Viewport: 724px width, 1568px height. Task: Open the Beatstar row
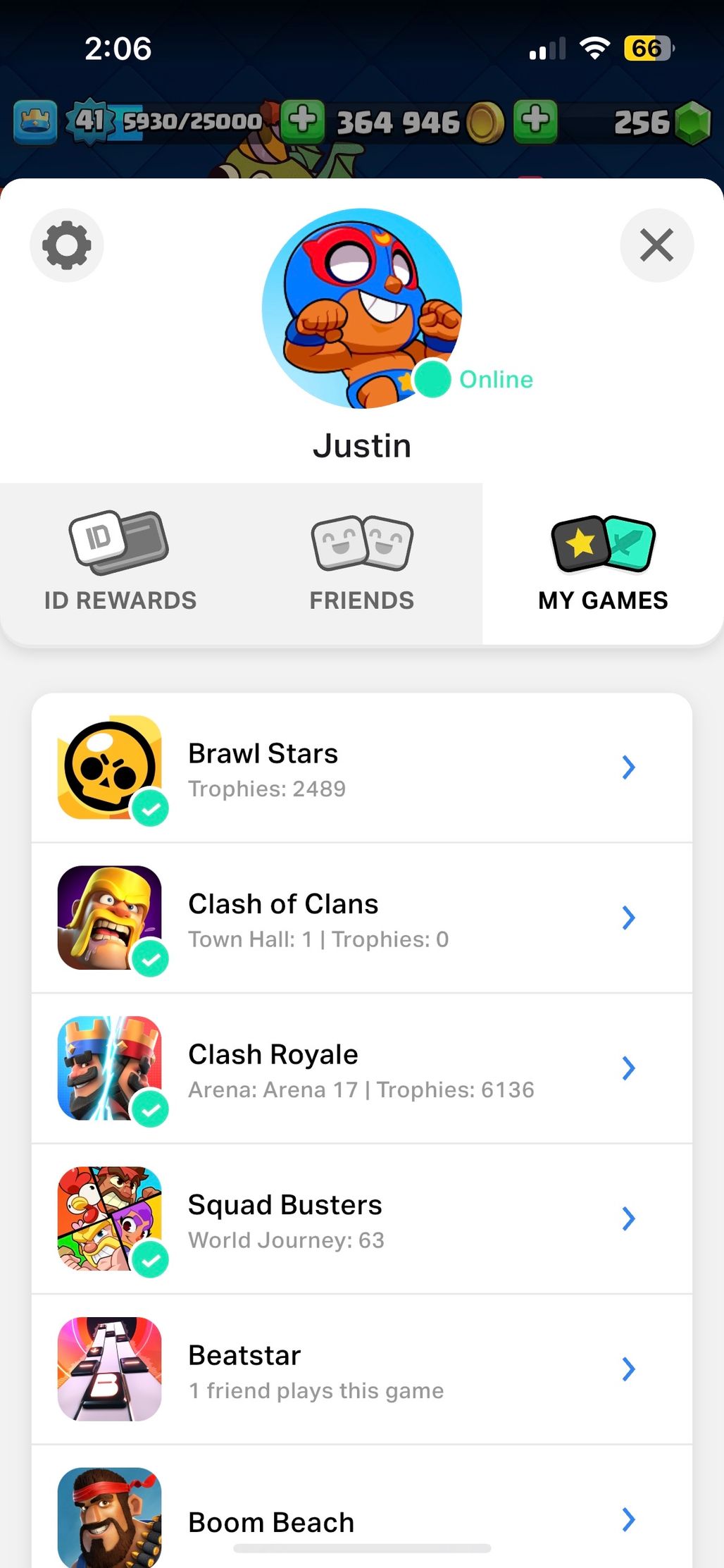362,1369
